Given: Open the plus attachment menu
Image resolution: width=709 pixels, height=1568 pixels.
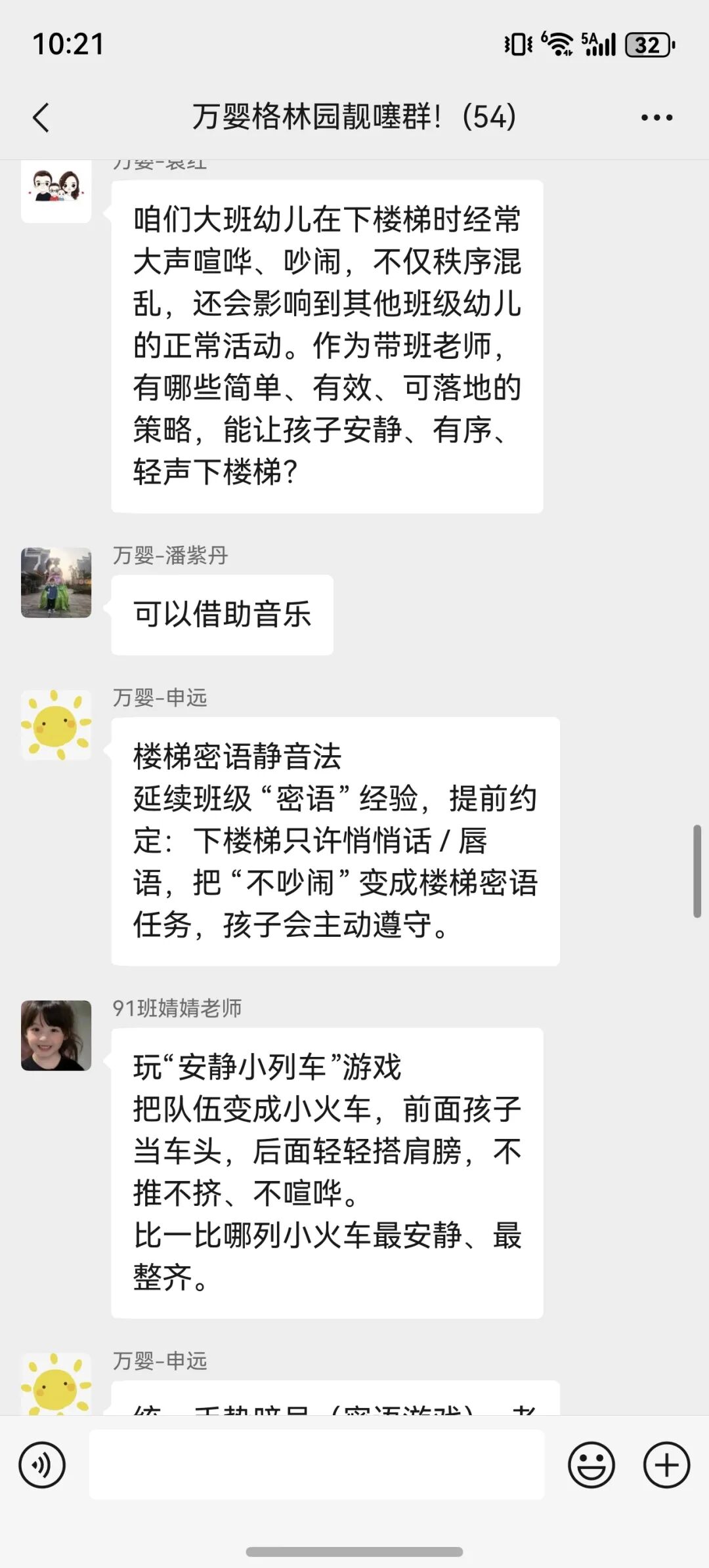Looking at the screenshot, I should pos(666,1465).
